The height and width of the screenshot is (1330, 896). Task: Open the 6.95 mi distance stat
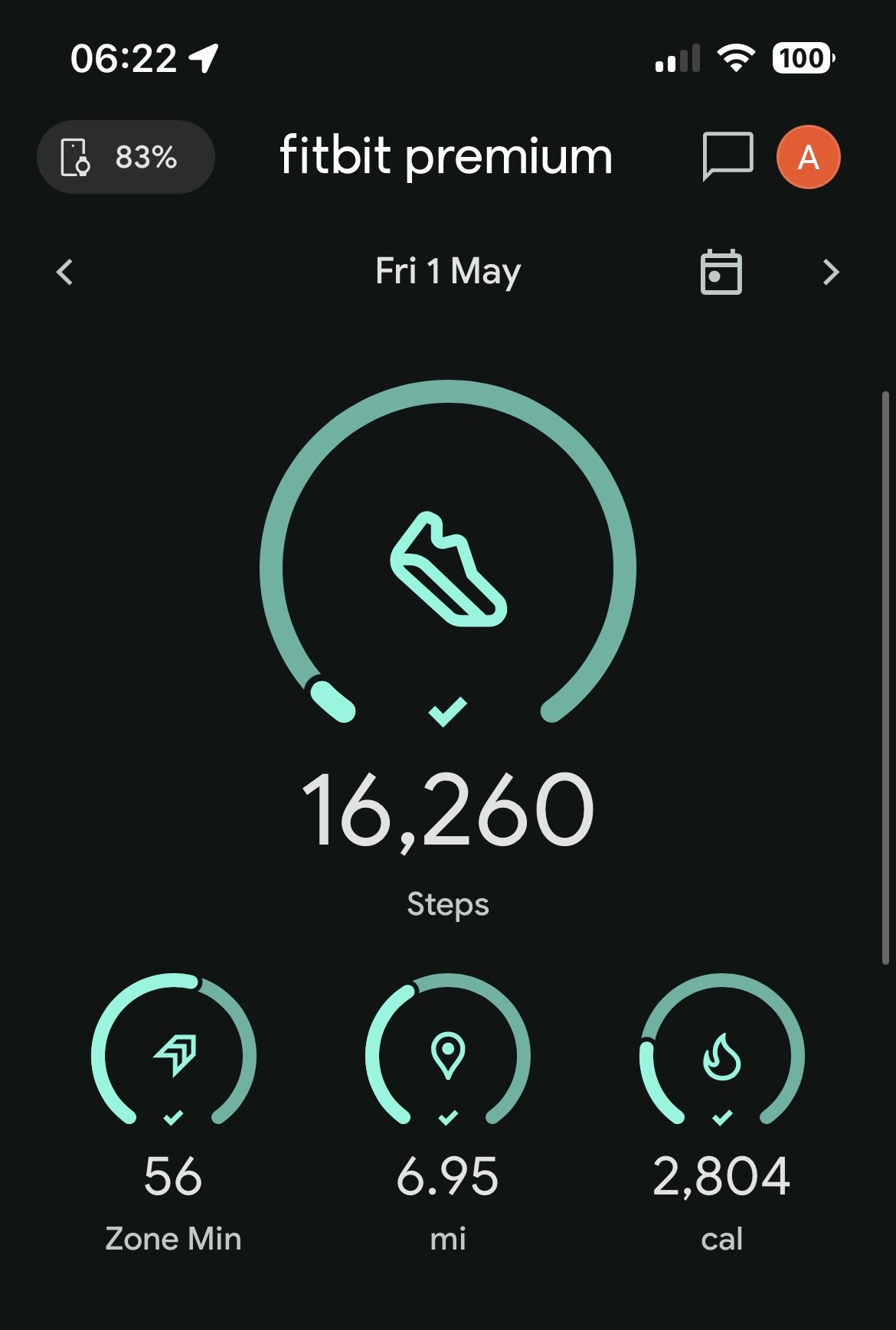pyautogui.click(x=448, y=1114)
